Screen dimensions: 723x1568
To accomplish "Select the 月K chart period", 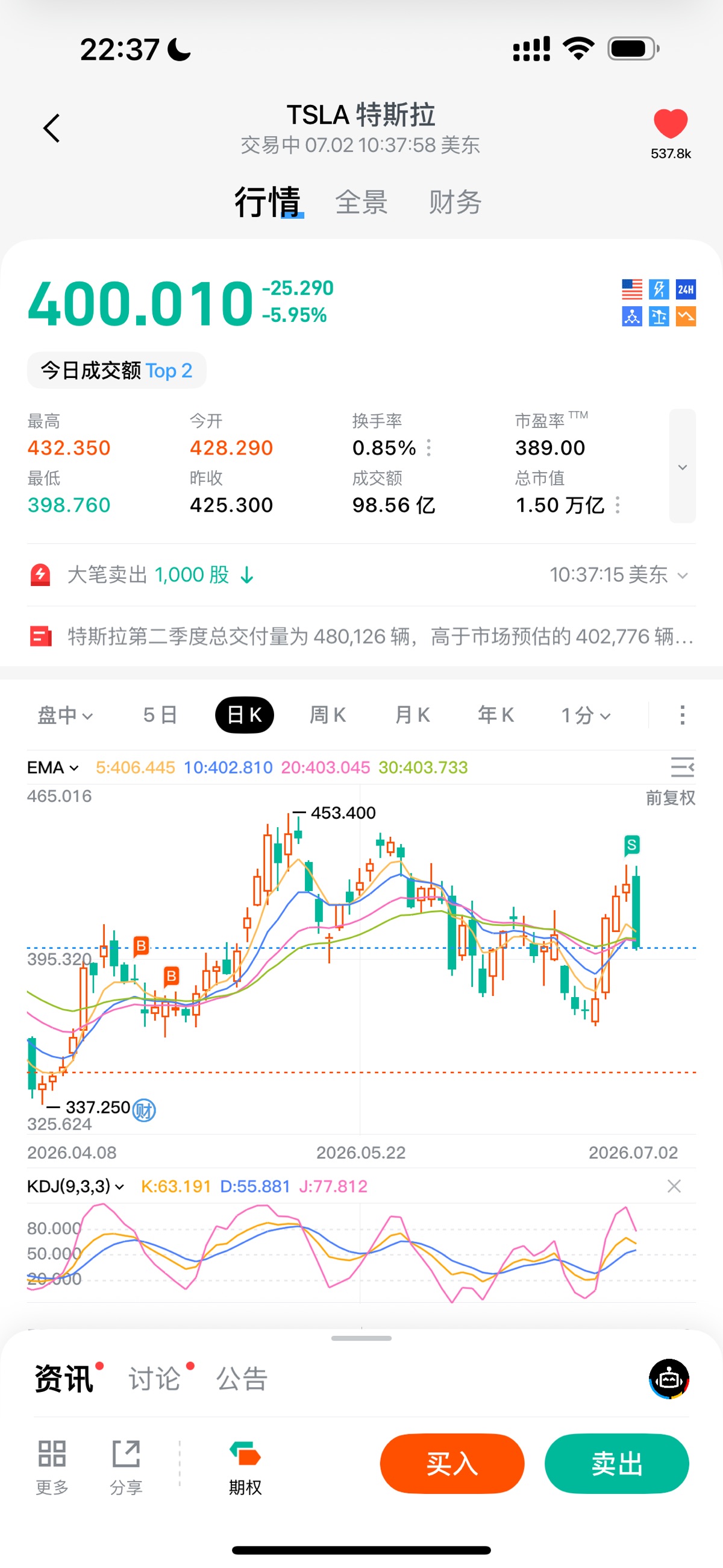I will pos(412,715).
